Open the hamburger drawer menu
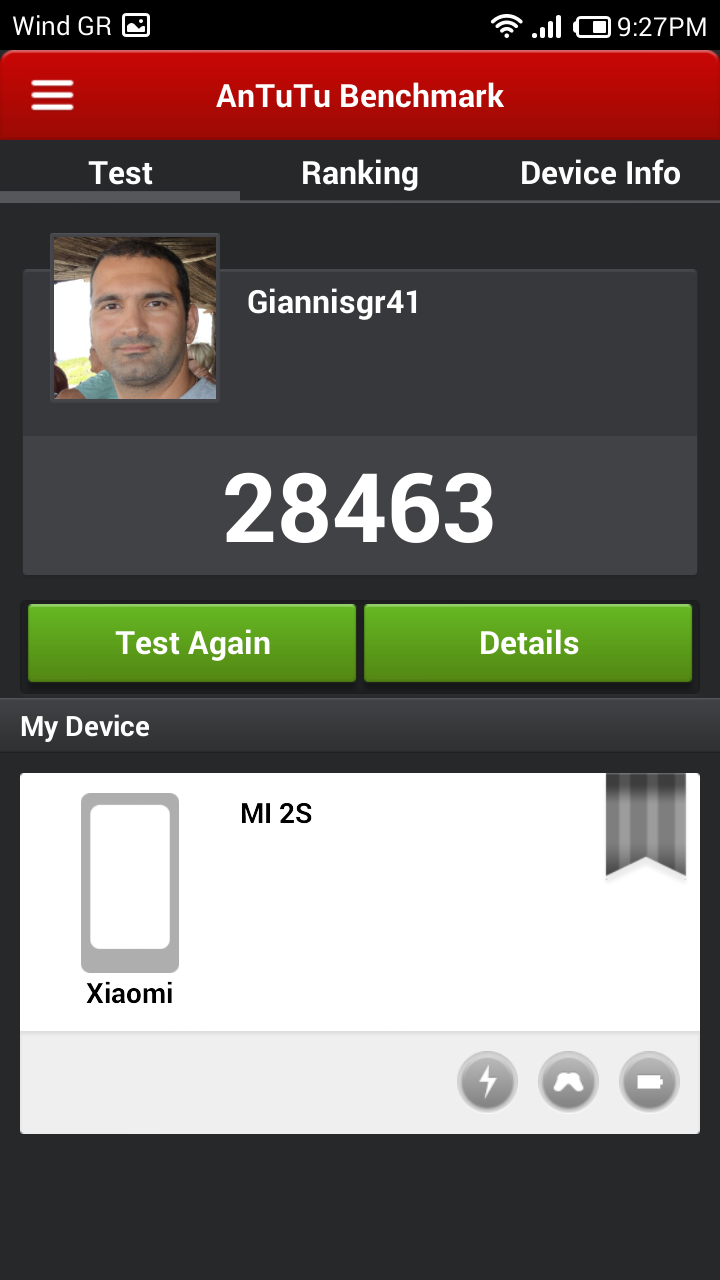The height and width of the screenshot is (1280, 720). click(x=52, y=96)
